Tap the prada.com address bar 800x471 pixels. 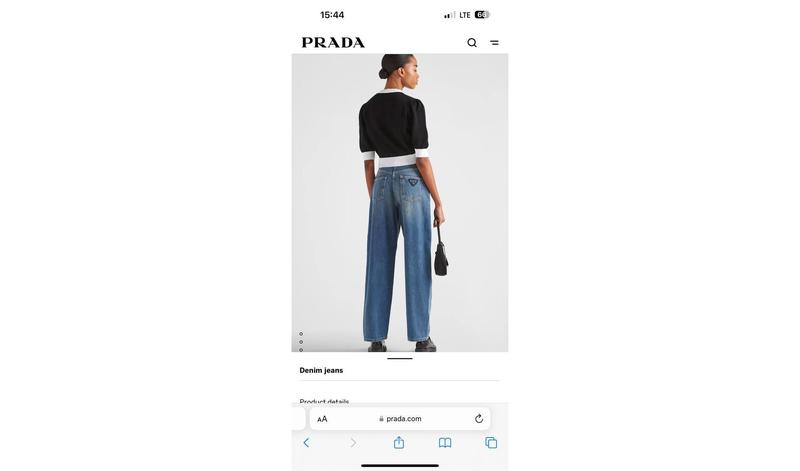(x=400, y=419)
